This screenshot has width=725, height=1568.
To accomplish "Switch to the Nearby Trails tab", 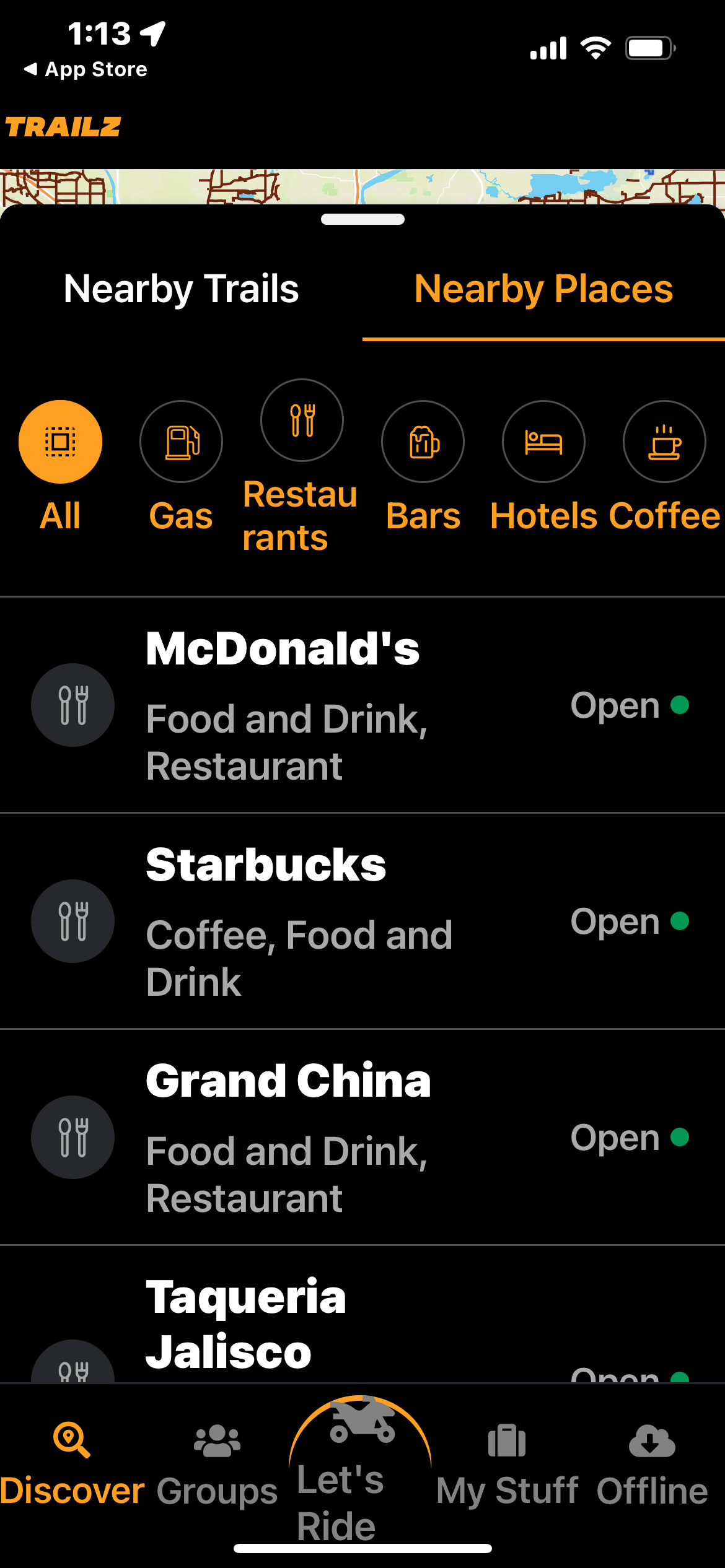I will click(x=181, y=289).
